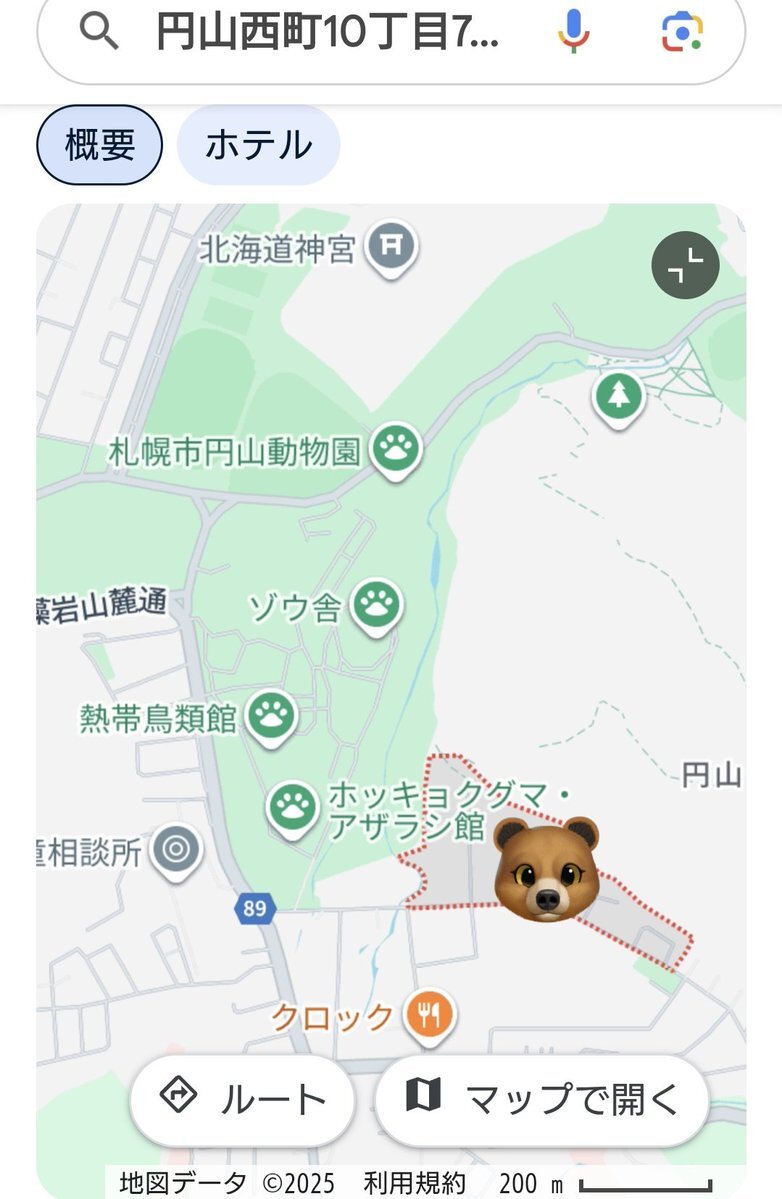Select the 概要 chip
The image size is (782, 1199).
click(x=99, y=146)
